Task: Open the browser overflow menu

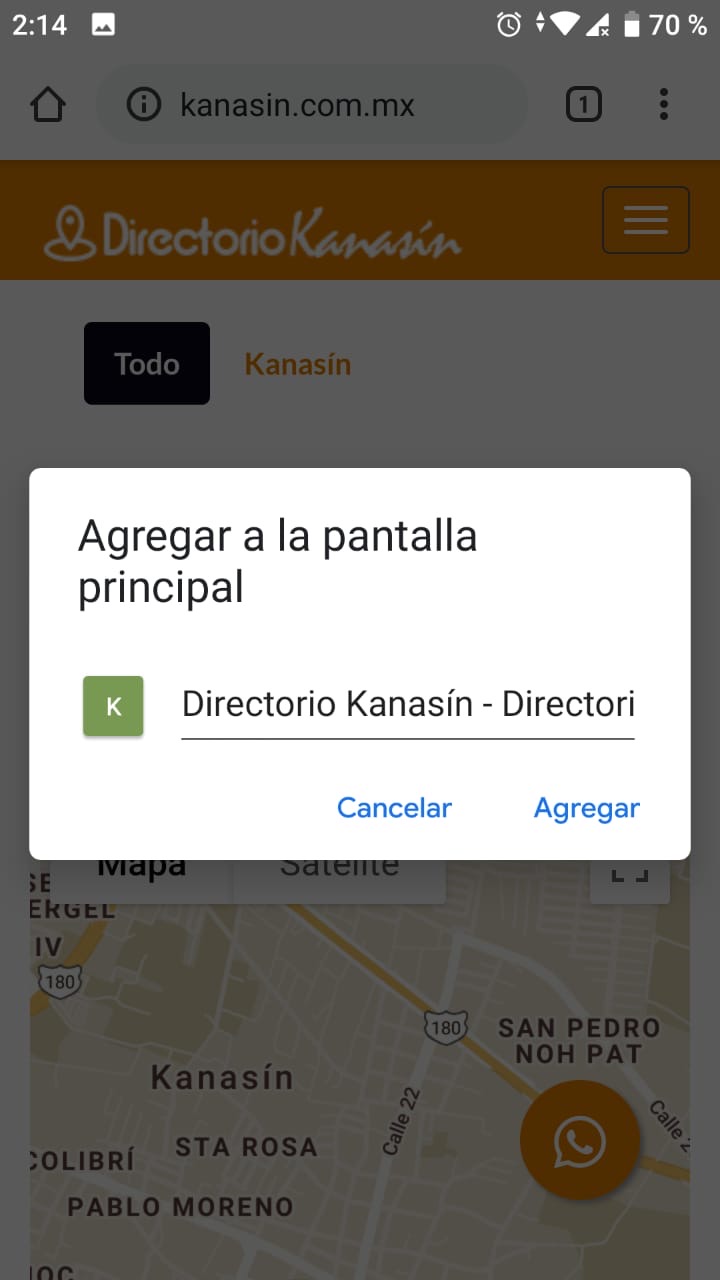Action: 664,105
